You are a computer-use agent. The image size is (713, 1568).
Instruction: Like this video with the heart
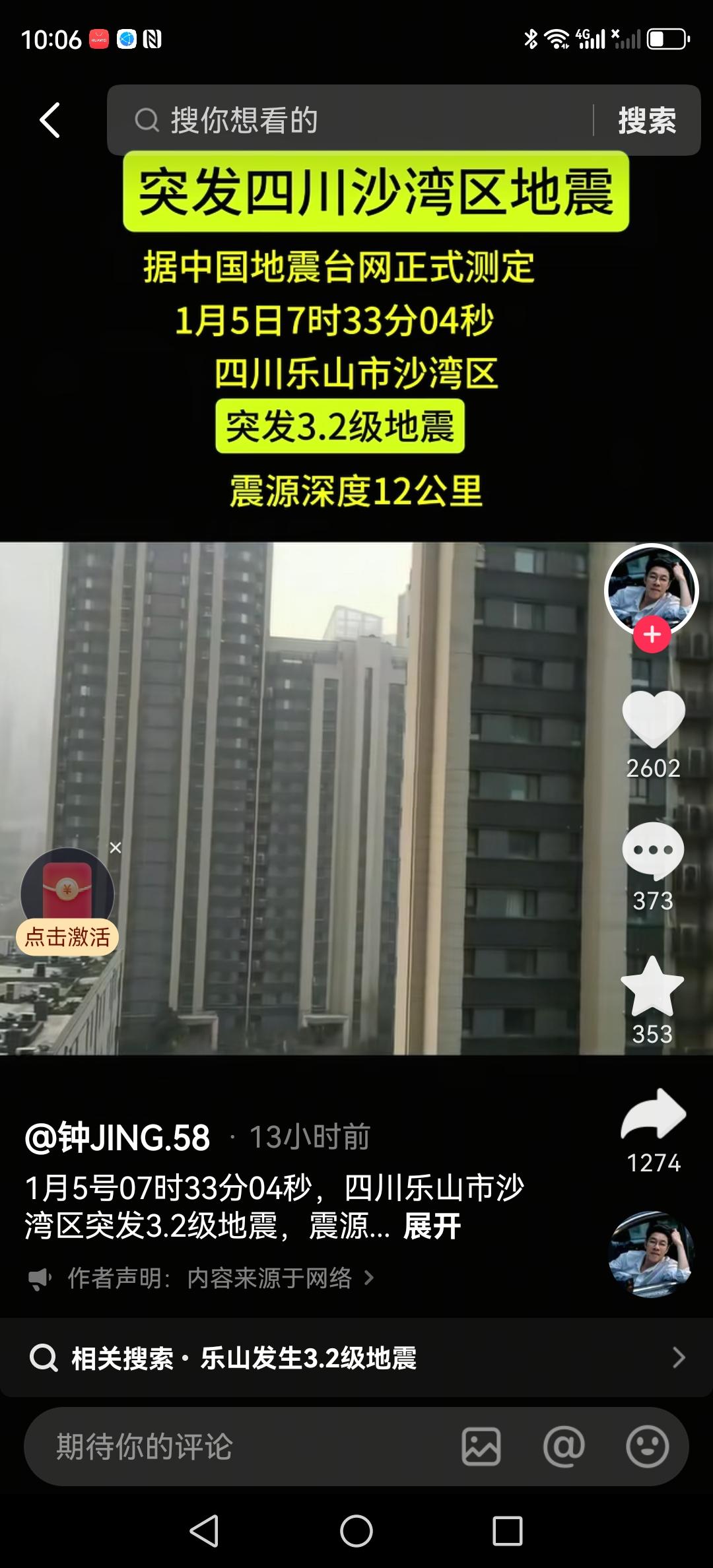653,719
